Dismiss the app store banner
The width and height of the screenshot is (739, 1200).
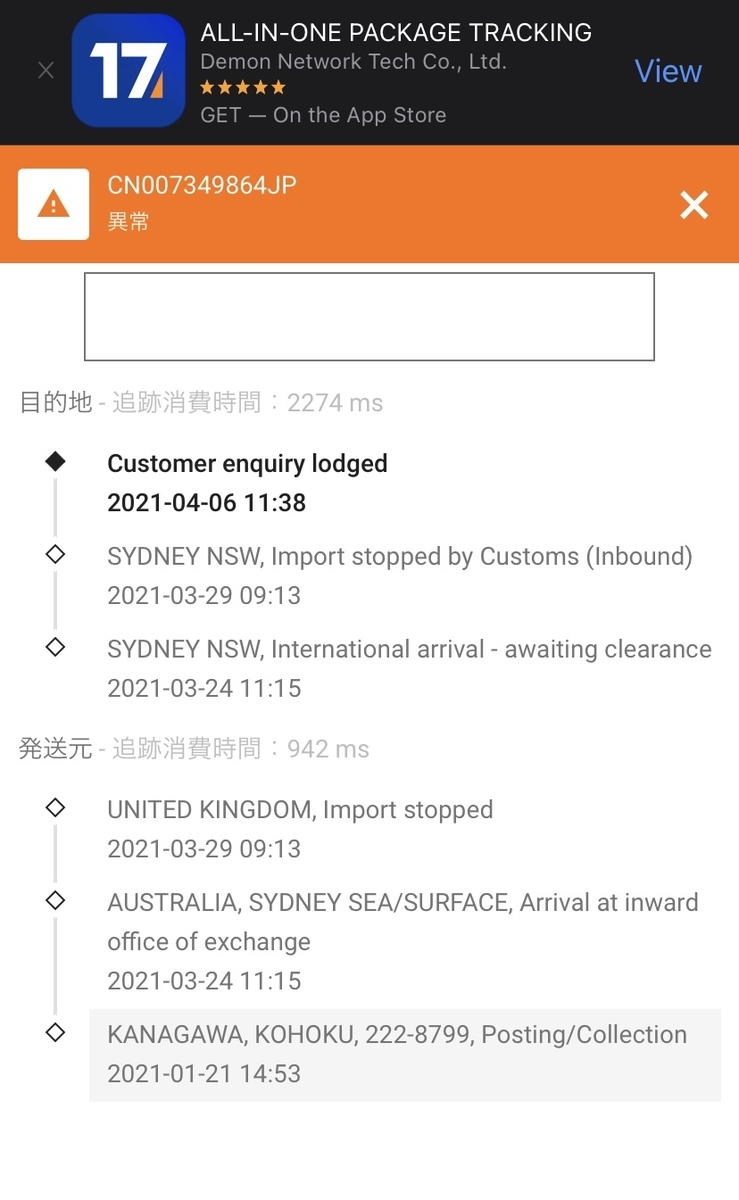[x=46, y=71]
